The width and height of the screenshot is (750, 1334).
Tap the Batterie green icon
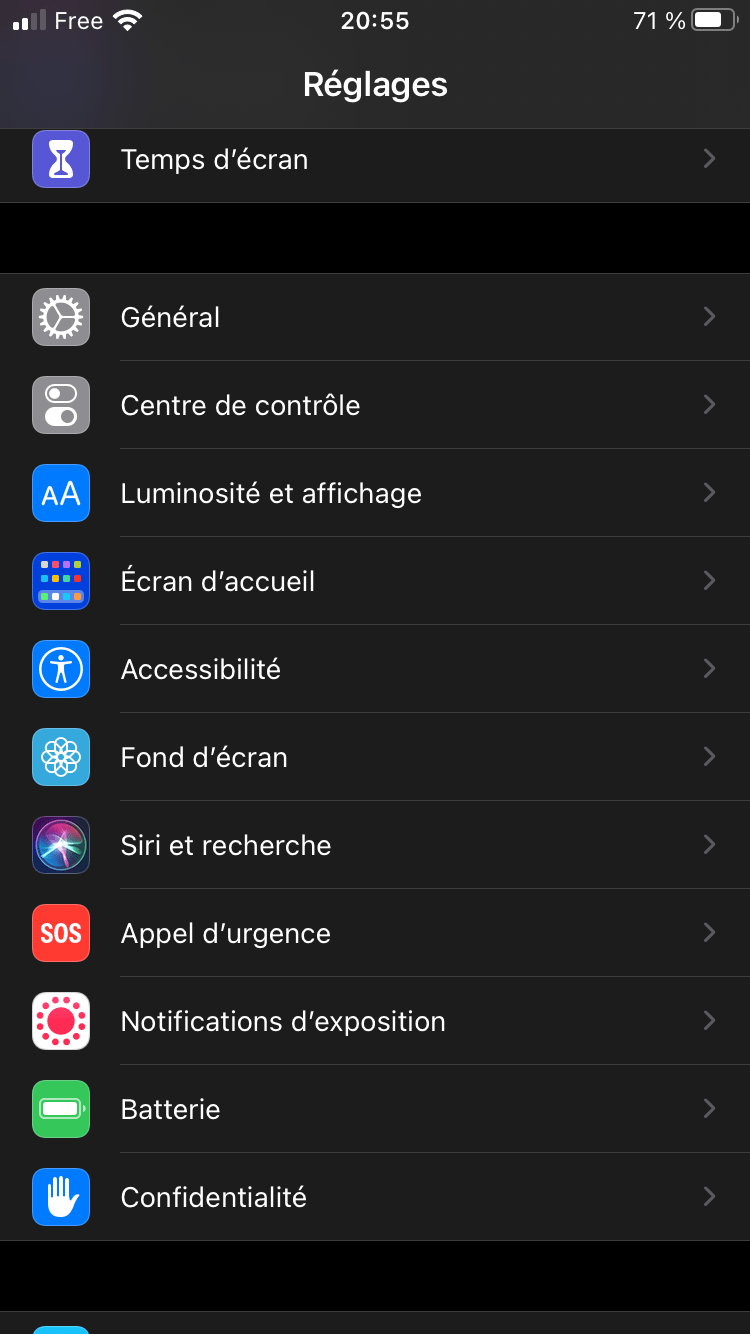click(60, 1108)
